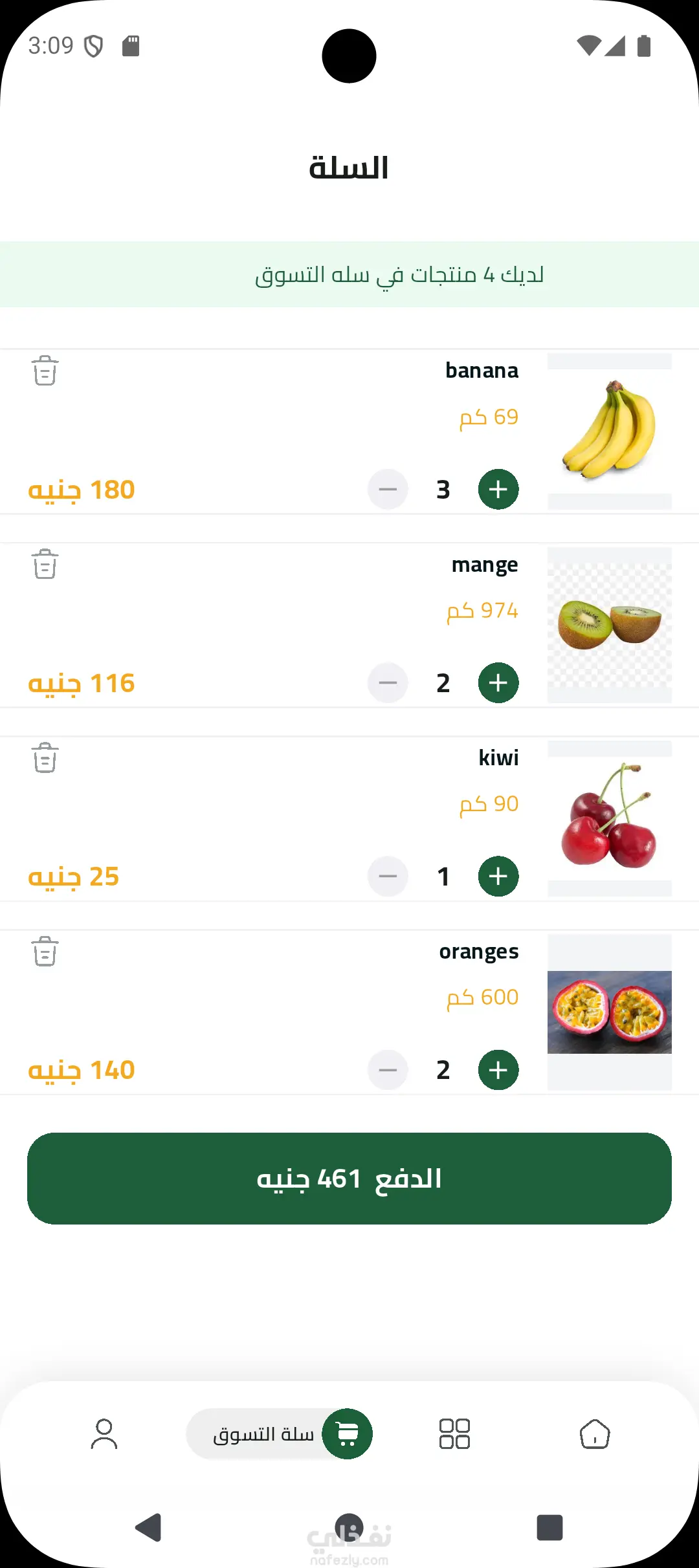This screenshot has height=1568, width=699.
Task: Select the سلة التسوق cart tab
Action: 280,1434
